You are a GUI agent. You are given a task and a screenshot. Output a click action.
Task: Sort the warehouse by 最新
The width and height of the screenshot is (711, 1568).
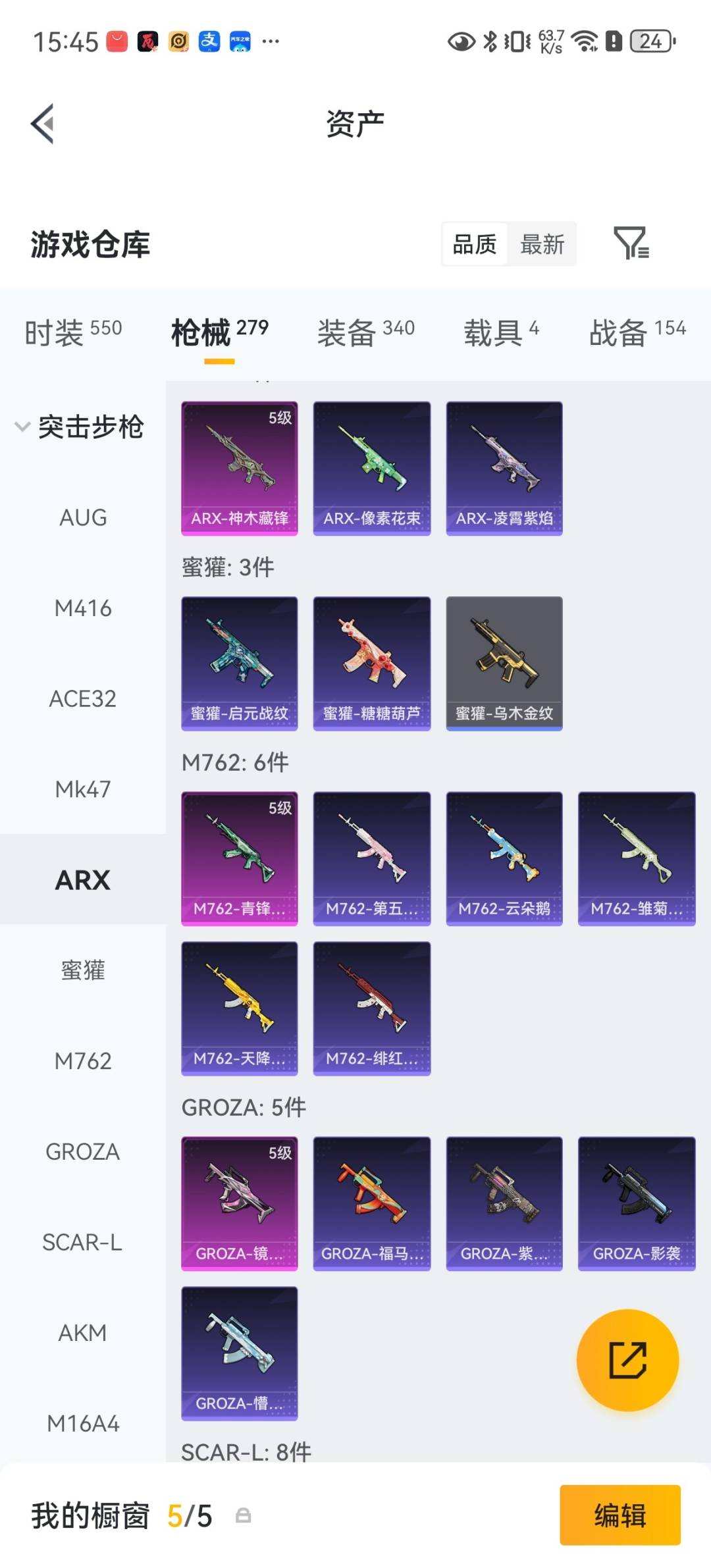[x=542, y=244]
